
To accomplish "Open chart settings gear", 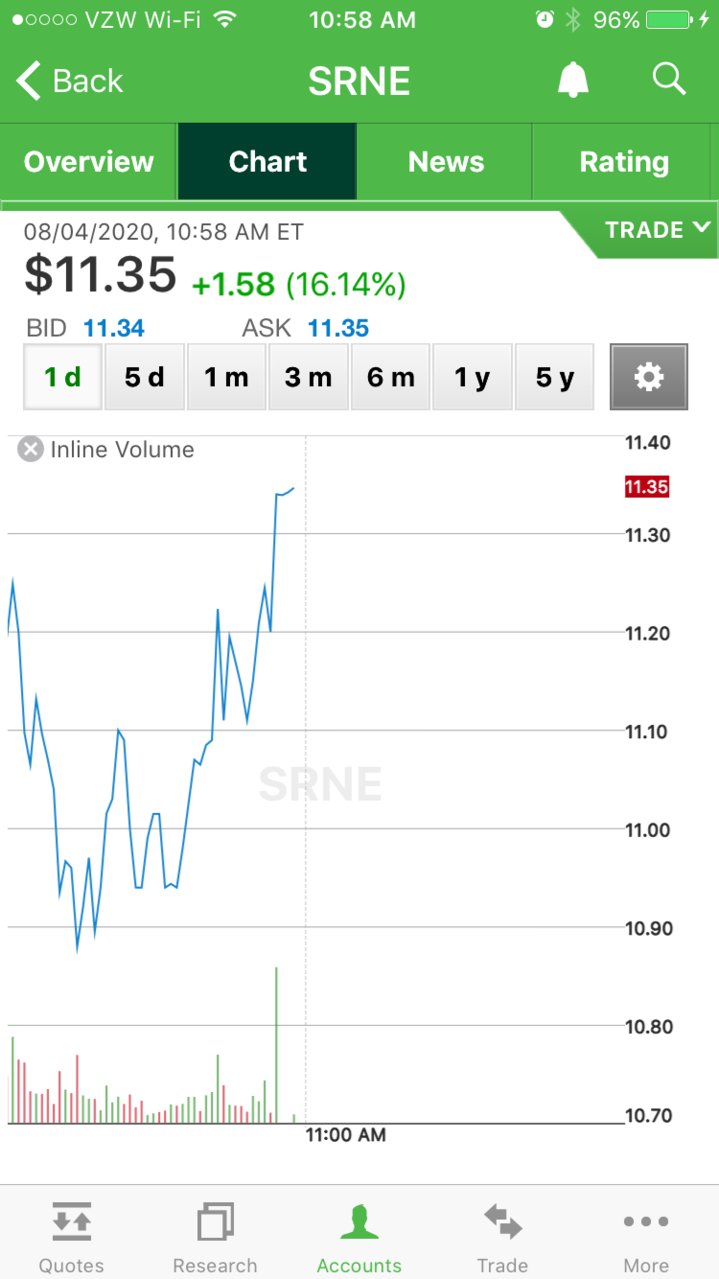I will click(649, 377).
